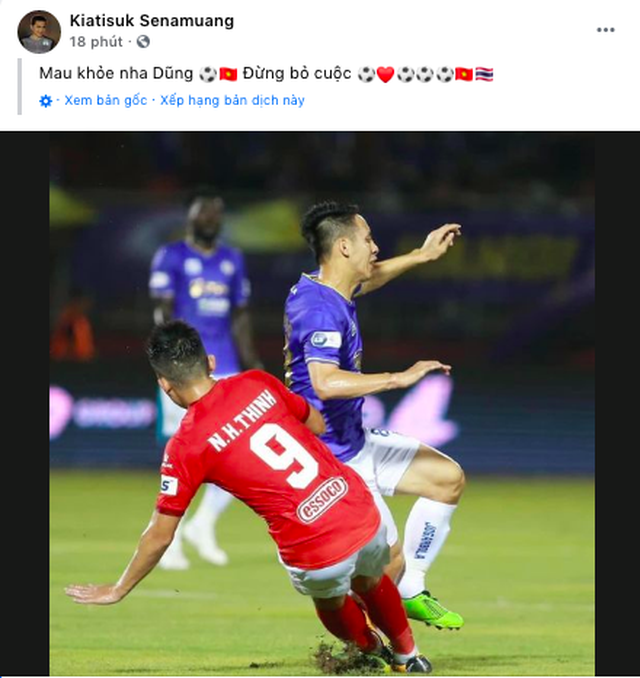640x678 pixels.
Task: Tap the 18 phút timestamp link
Action: pyautogui.click(x=96, y=41)
